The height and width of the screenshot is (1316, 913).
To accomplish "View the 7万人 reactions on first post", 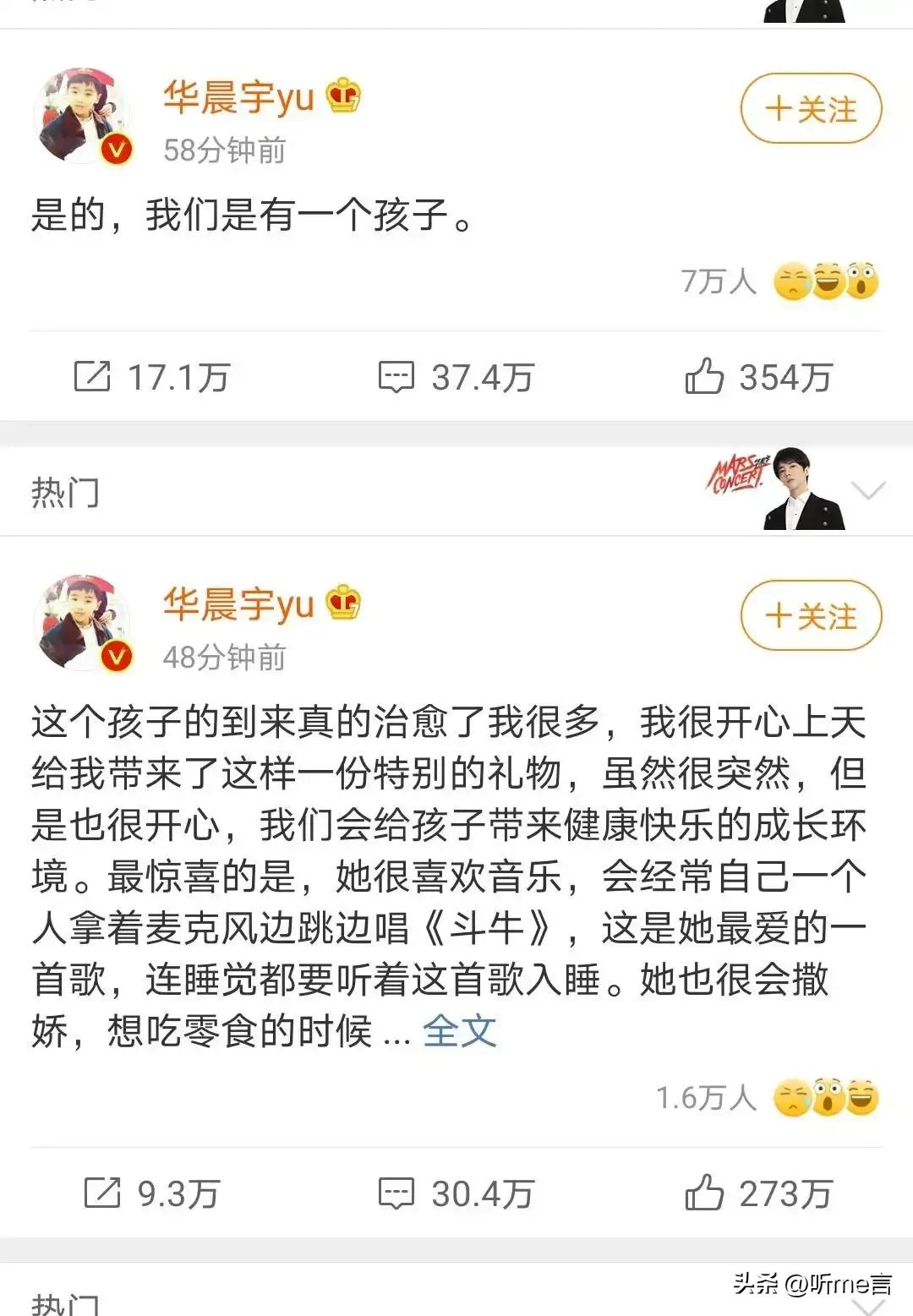I will pos(779,281).
